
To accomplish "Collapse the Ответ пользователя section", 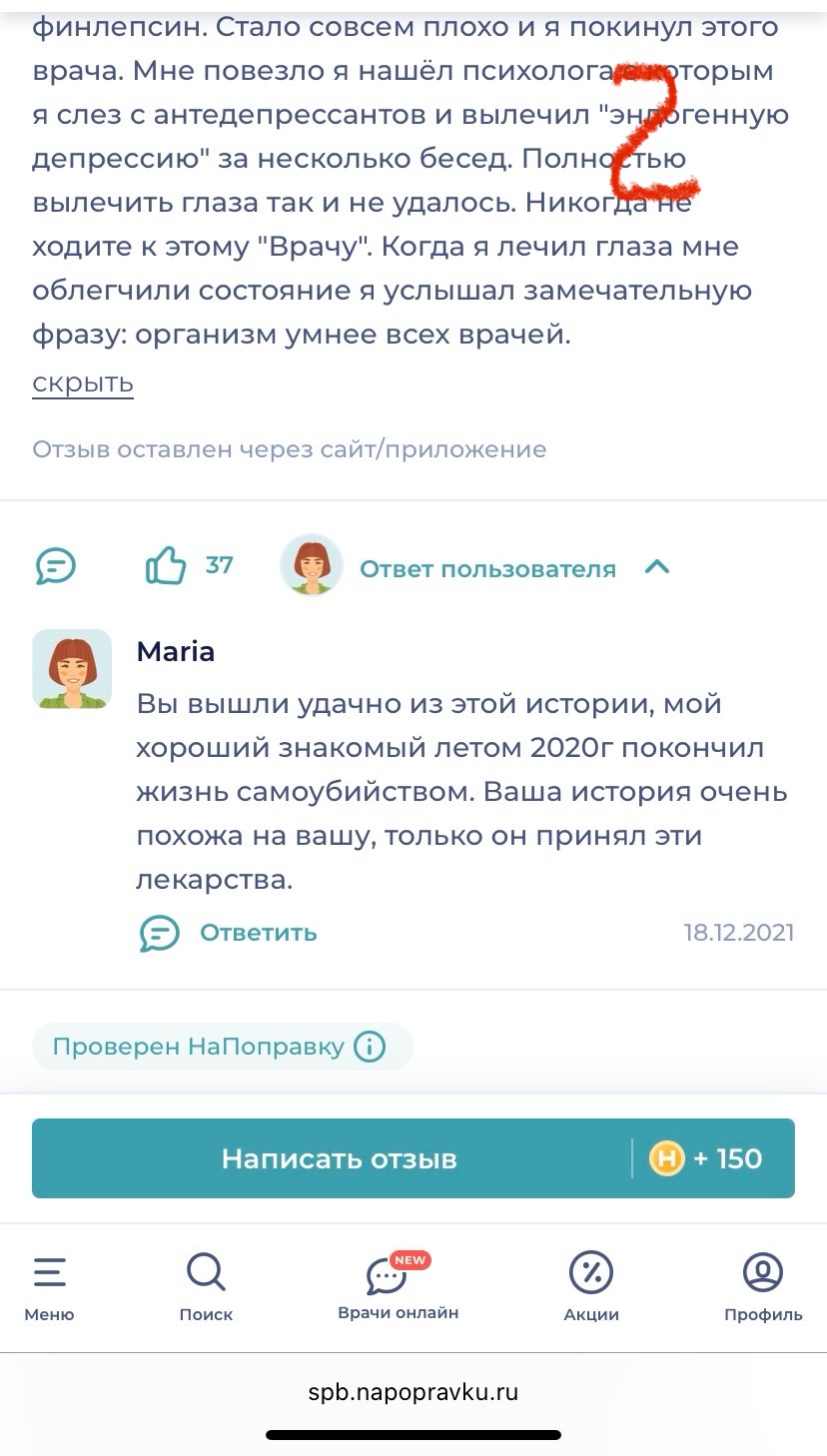I will (x=657, y=567).
